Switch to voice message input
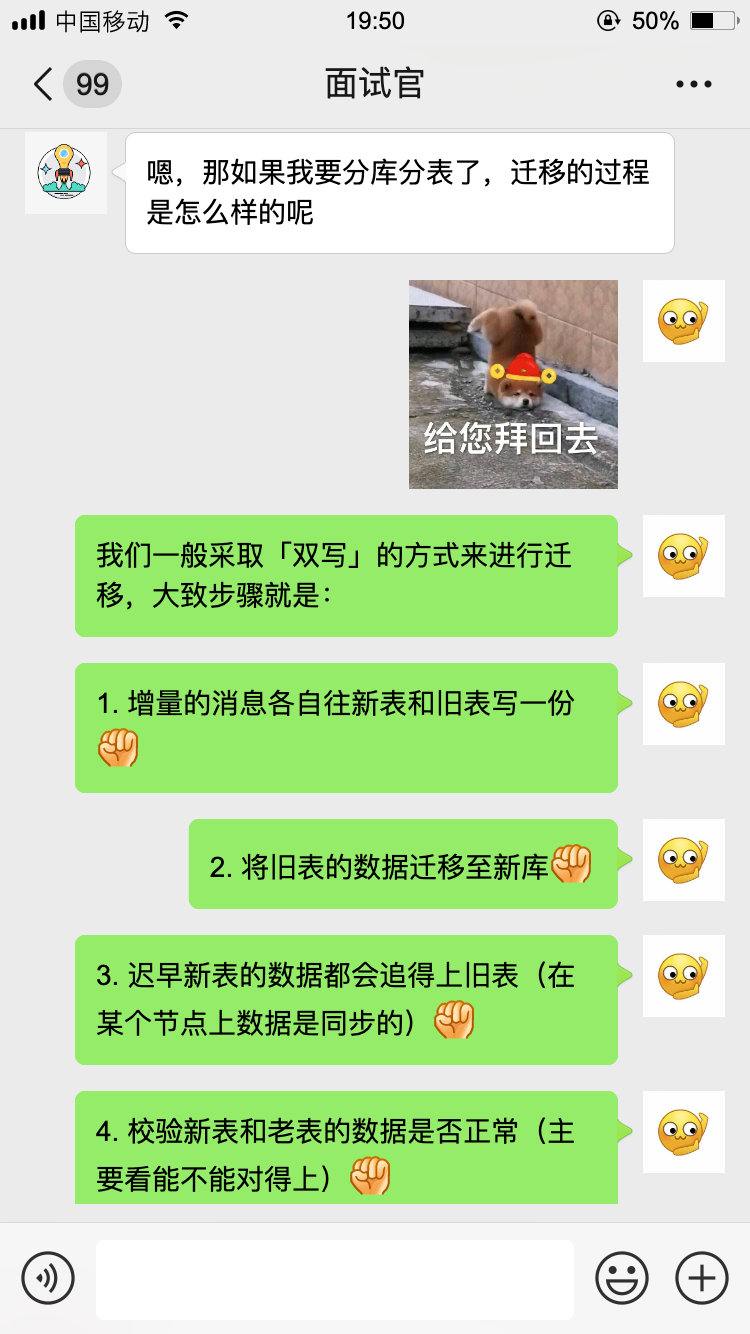This screenshot has height=1334, width=750. [x=48, y=1277]
